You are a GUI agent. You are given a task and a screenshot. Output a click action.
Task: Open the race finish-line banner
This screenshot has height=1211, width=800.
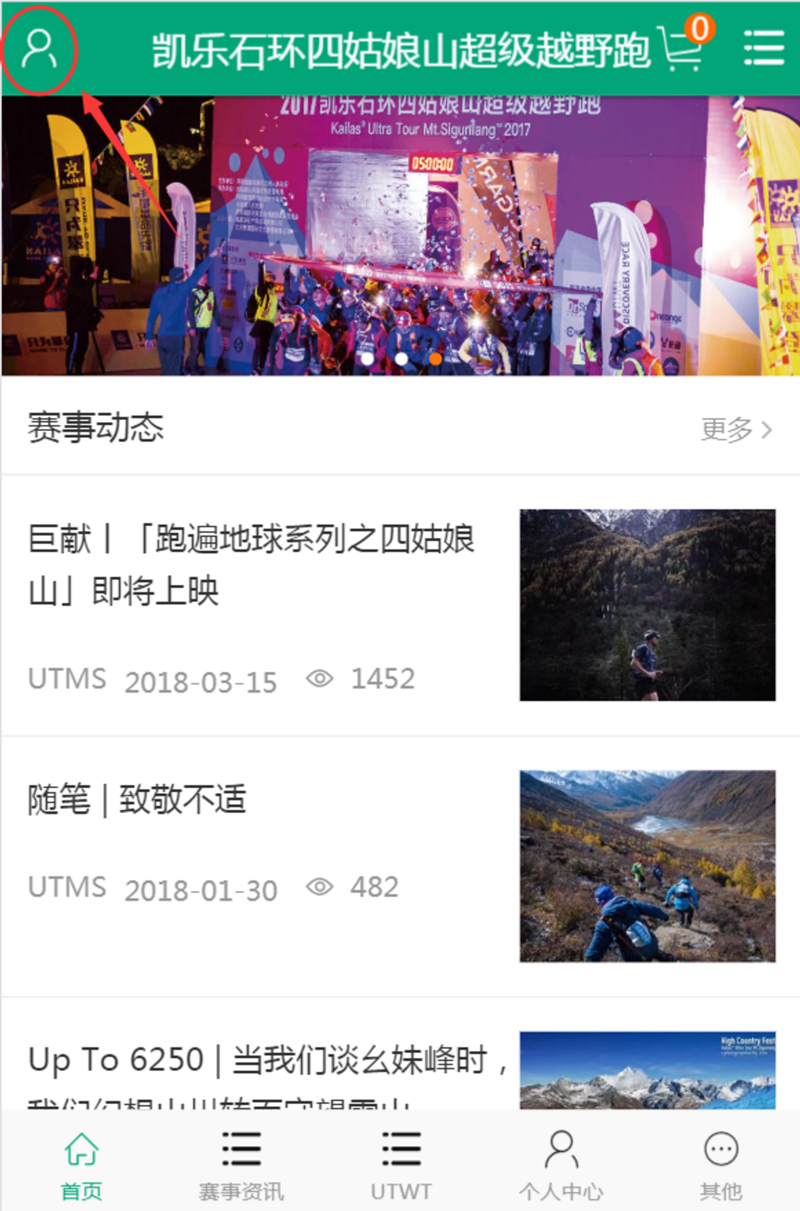click(400, 236)
